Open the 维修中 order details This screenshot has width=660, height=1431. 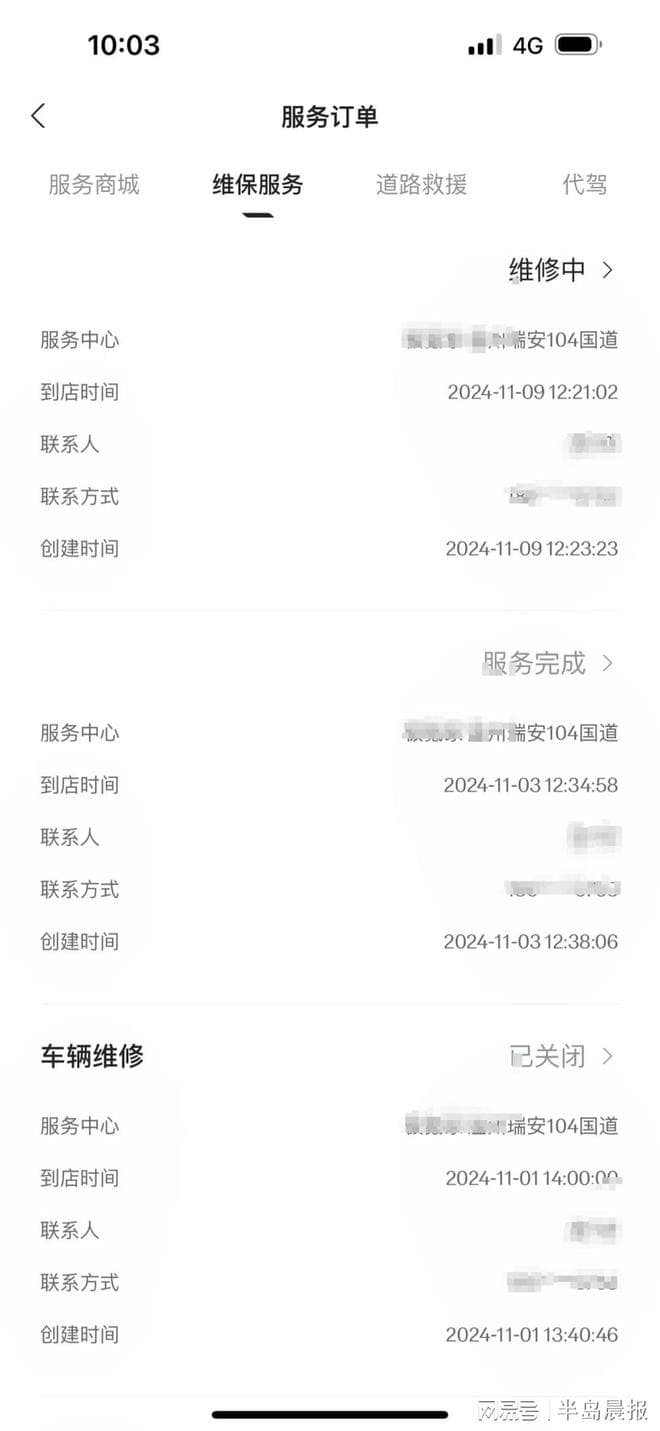[560, 270]
